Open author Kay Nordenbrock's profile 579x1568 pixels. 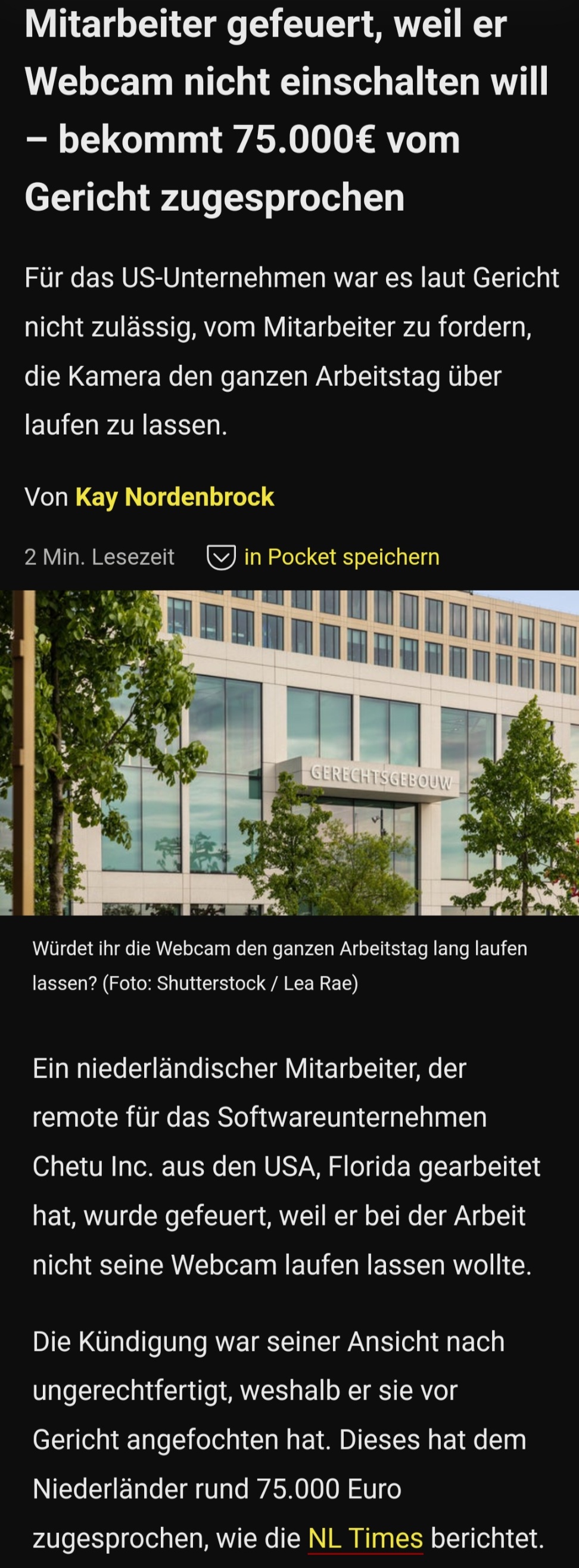pos(174,497)
